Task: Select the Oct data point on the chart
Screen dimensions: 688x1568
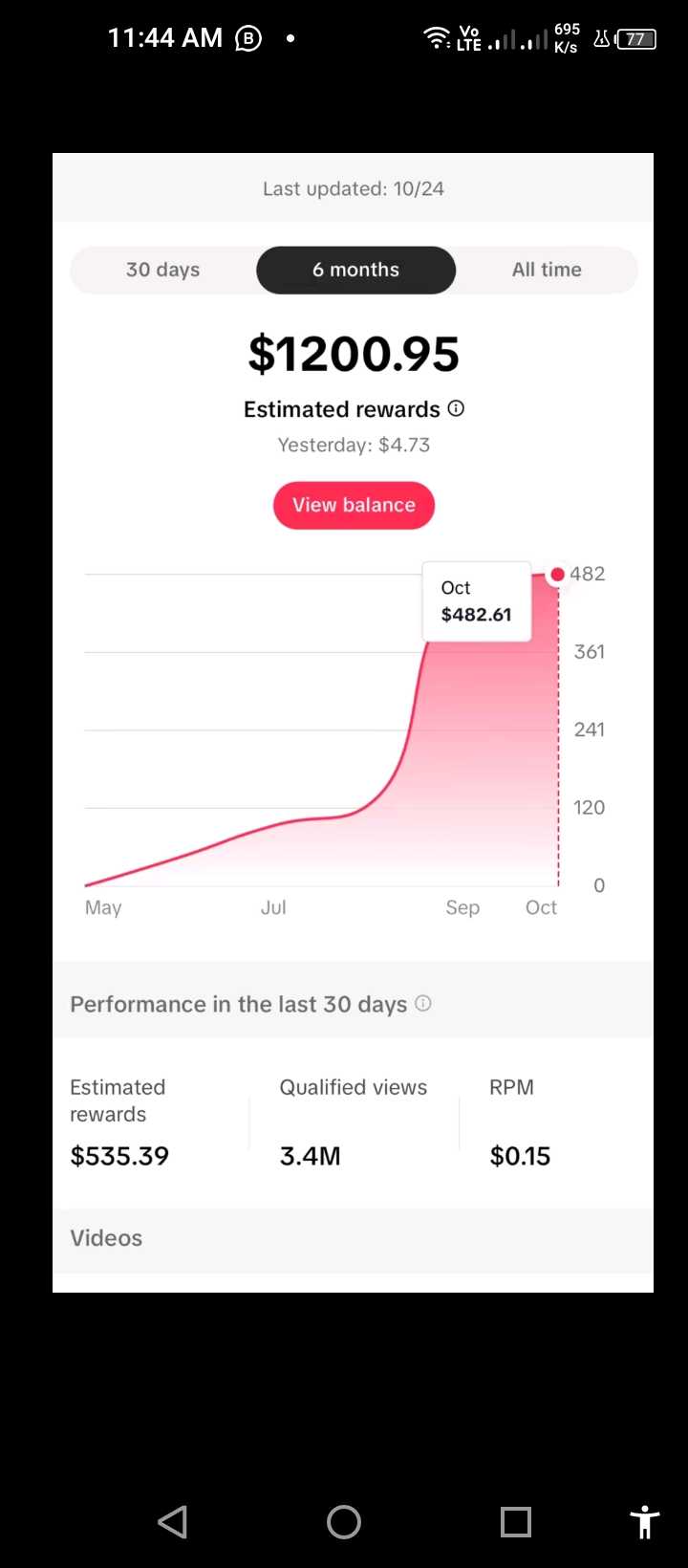Action: tap(557, 575)
